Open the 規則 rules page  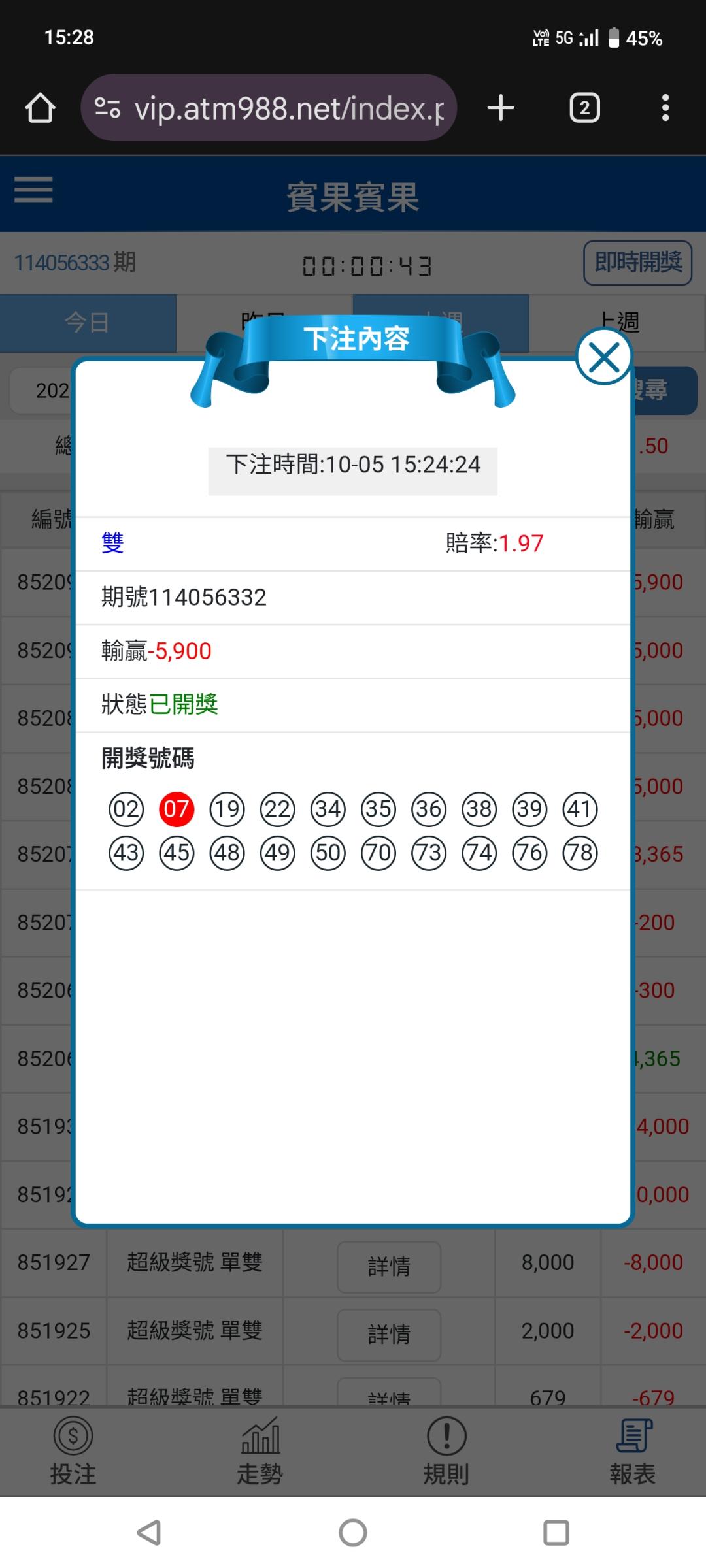(446, 1451)
